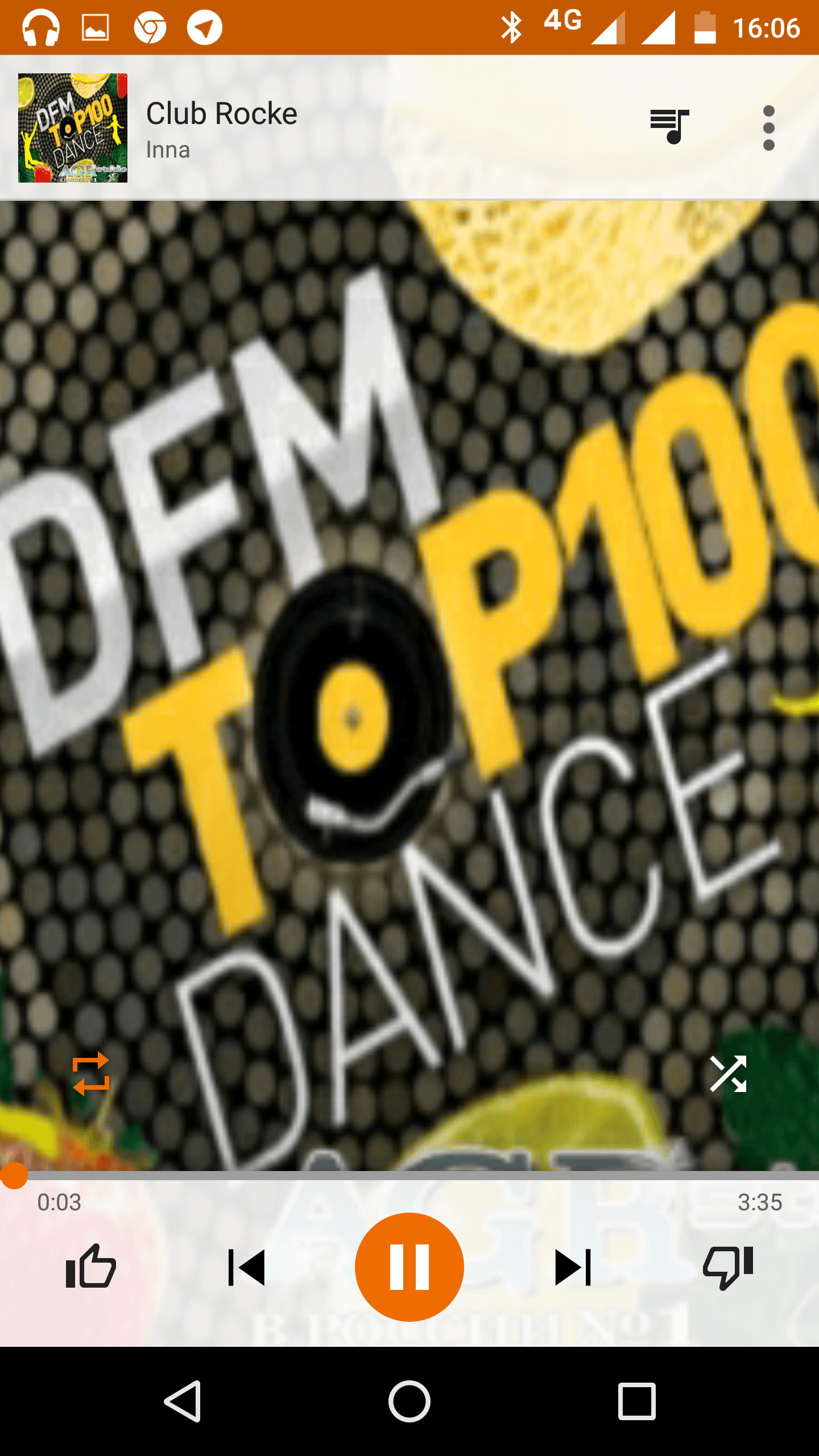Skip to the next track
The width and height of the screenshot is (819, 1456).
(x=573, y=1267)
